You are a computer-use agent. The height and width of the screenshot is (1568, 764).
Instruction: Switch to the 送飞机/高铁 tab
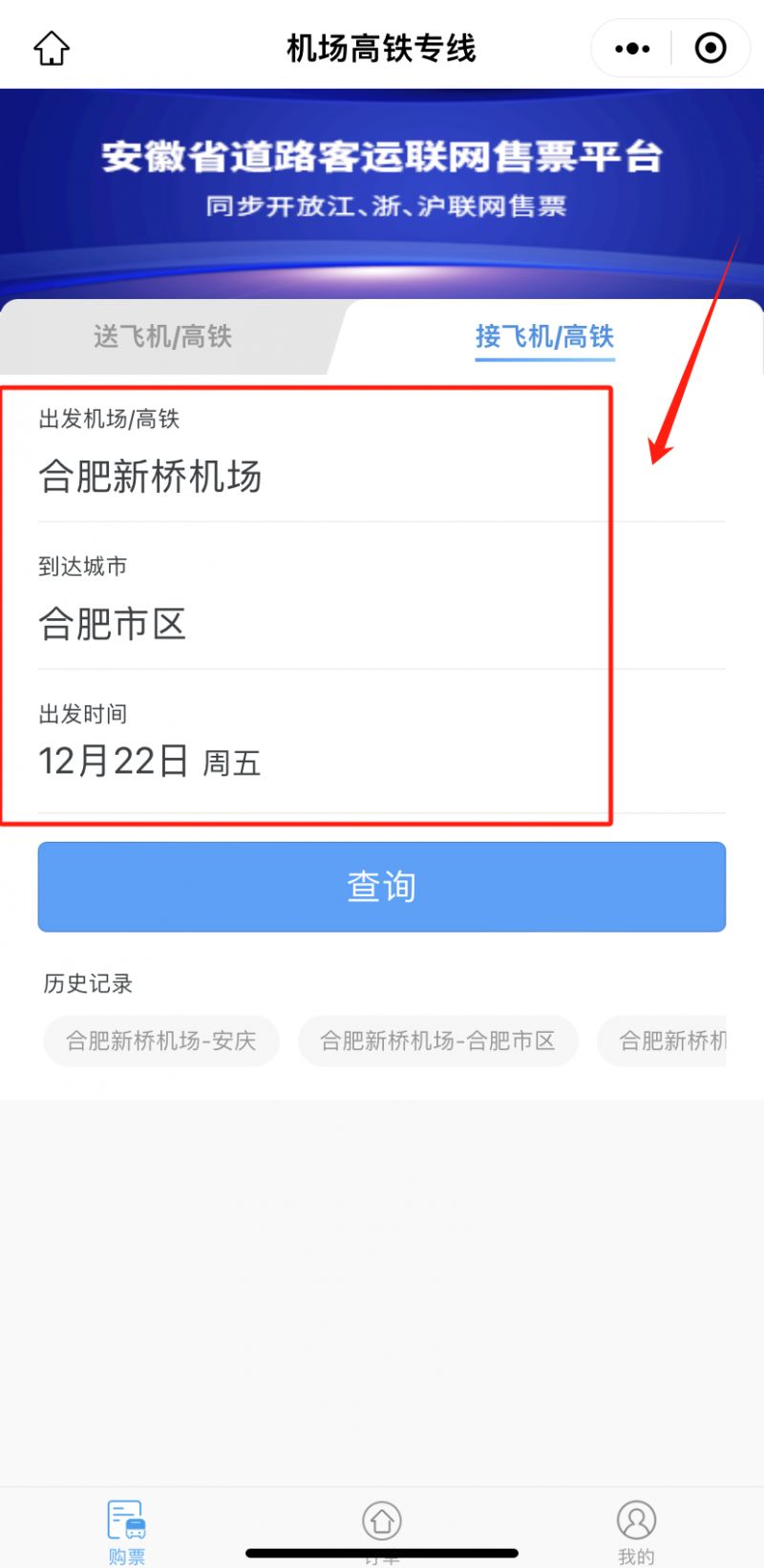tap(163, 336)
